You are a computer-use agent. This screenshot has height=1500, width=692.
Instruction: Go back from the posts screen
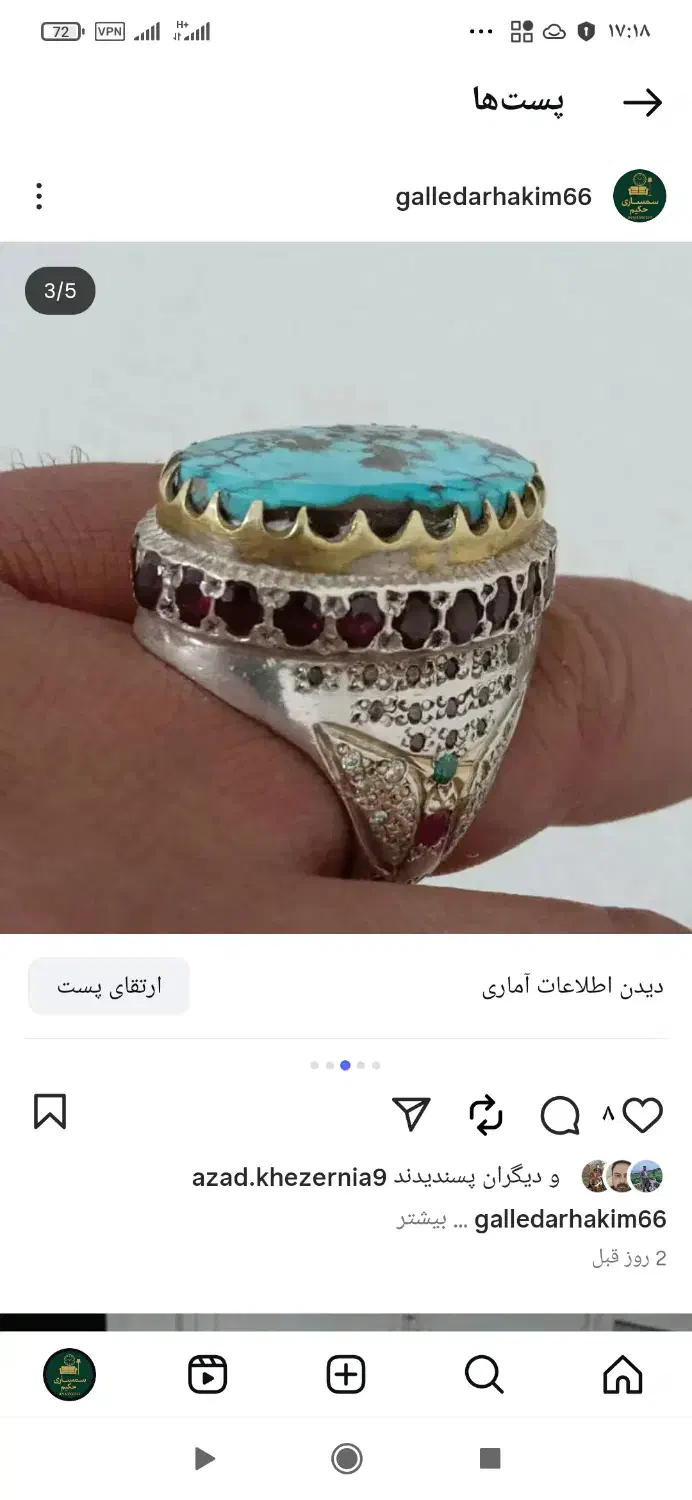pyautogui.click(x=642, y=102)
